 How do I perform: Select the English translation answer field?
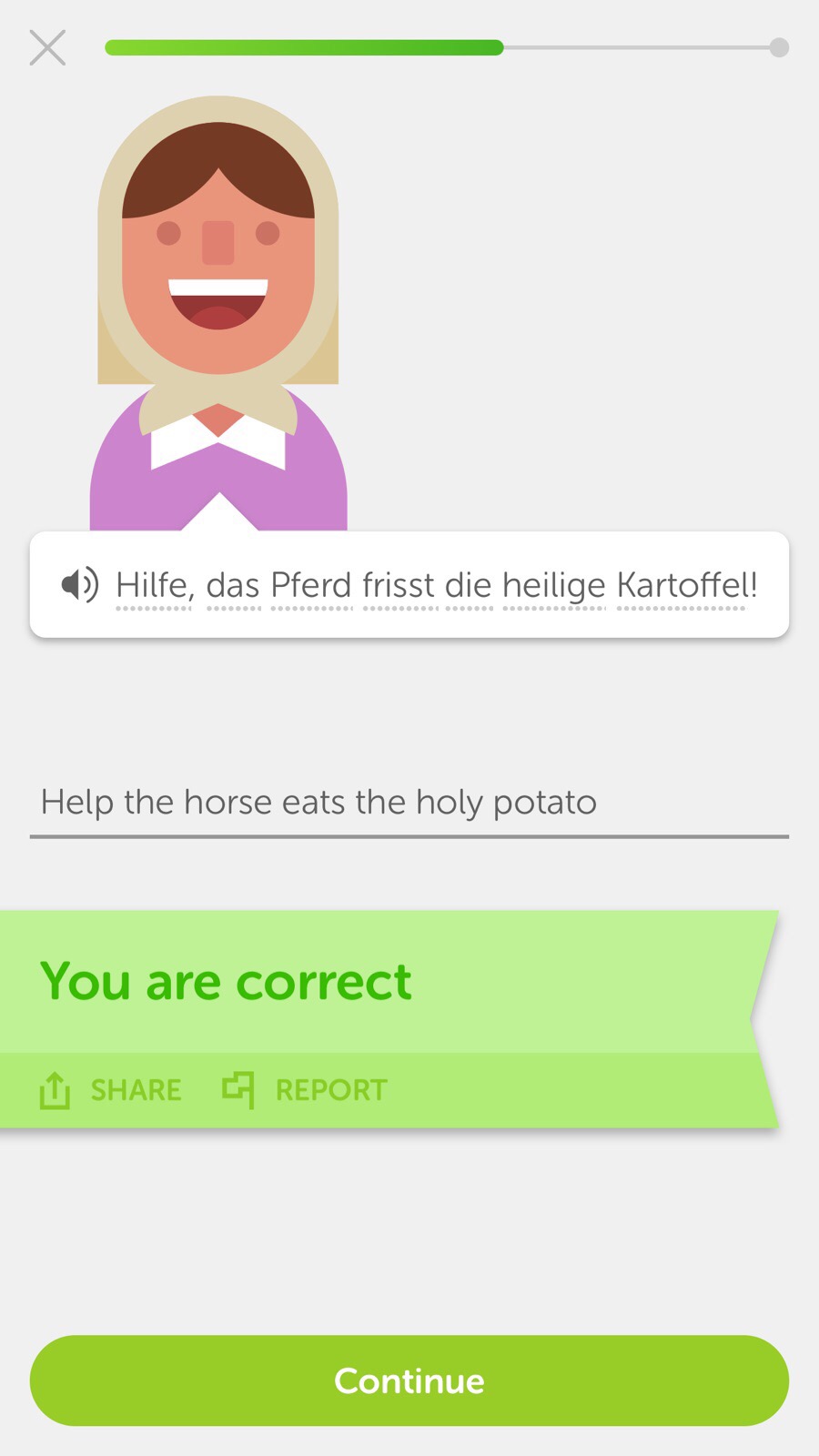click(x=409, y=803)
